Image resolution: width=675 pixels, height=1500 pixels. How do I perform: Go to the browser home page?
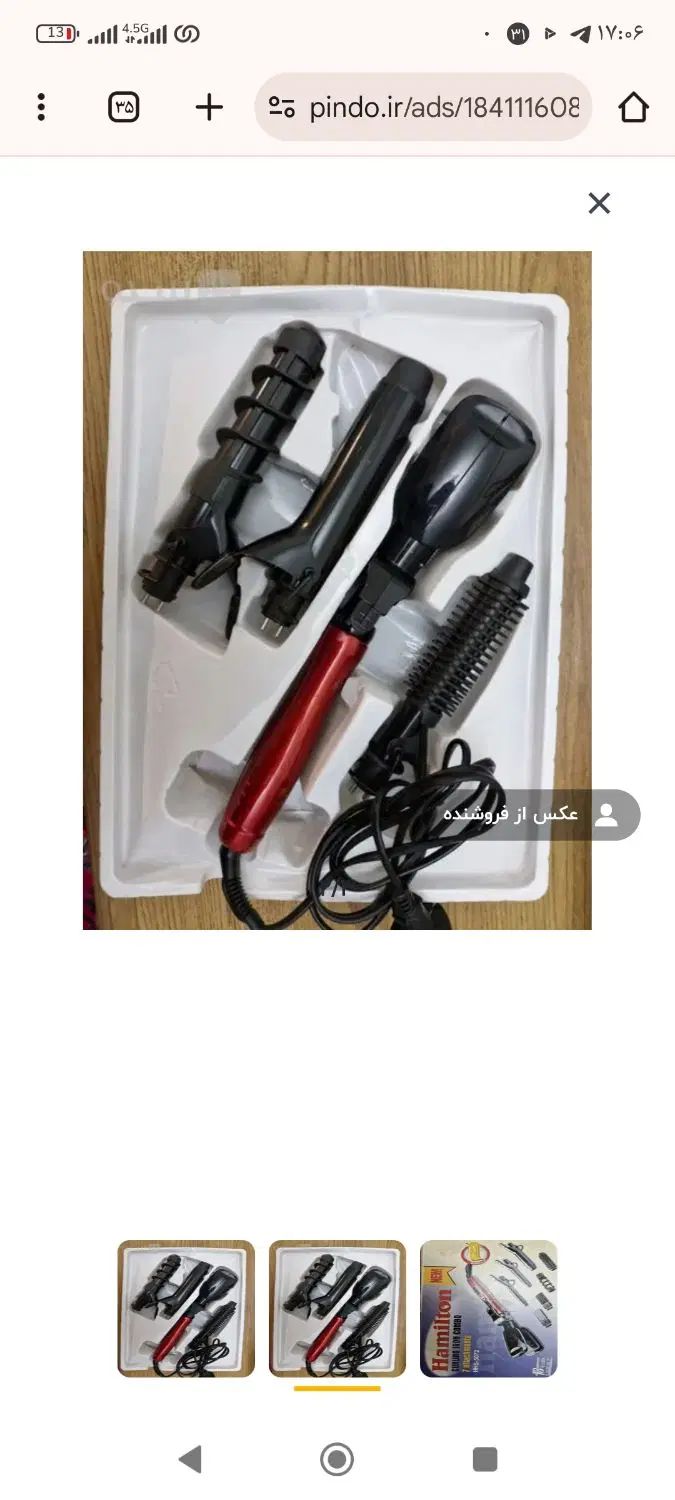click(x=633, y=107)
